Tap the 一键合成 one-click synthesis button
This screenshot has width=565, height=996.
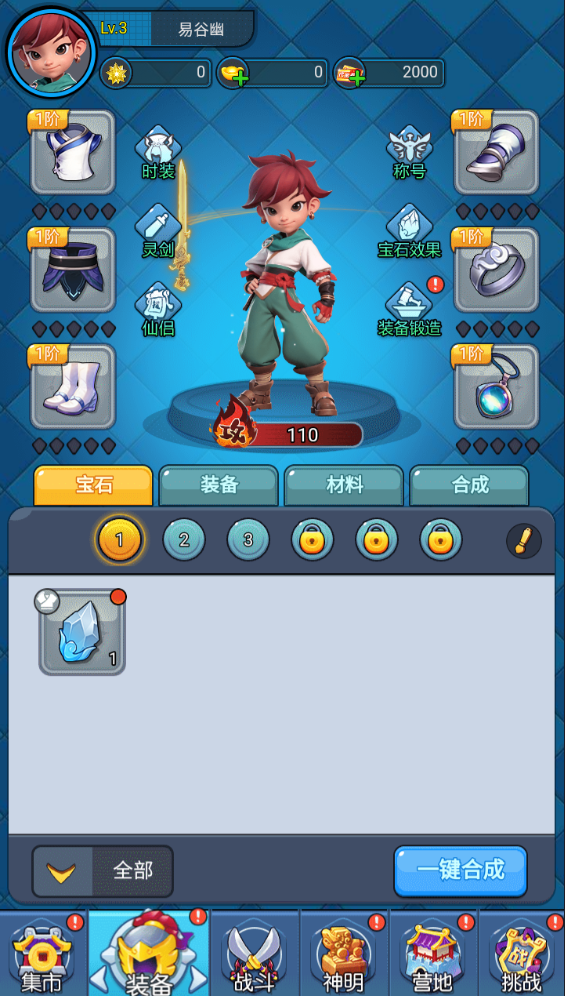(x=460, y=870)
